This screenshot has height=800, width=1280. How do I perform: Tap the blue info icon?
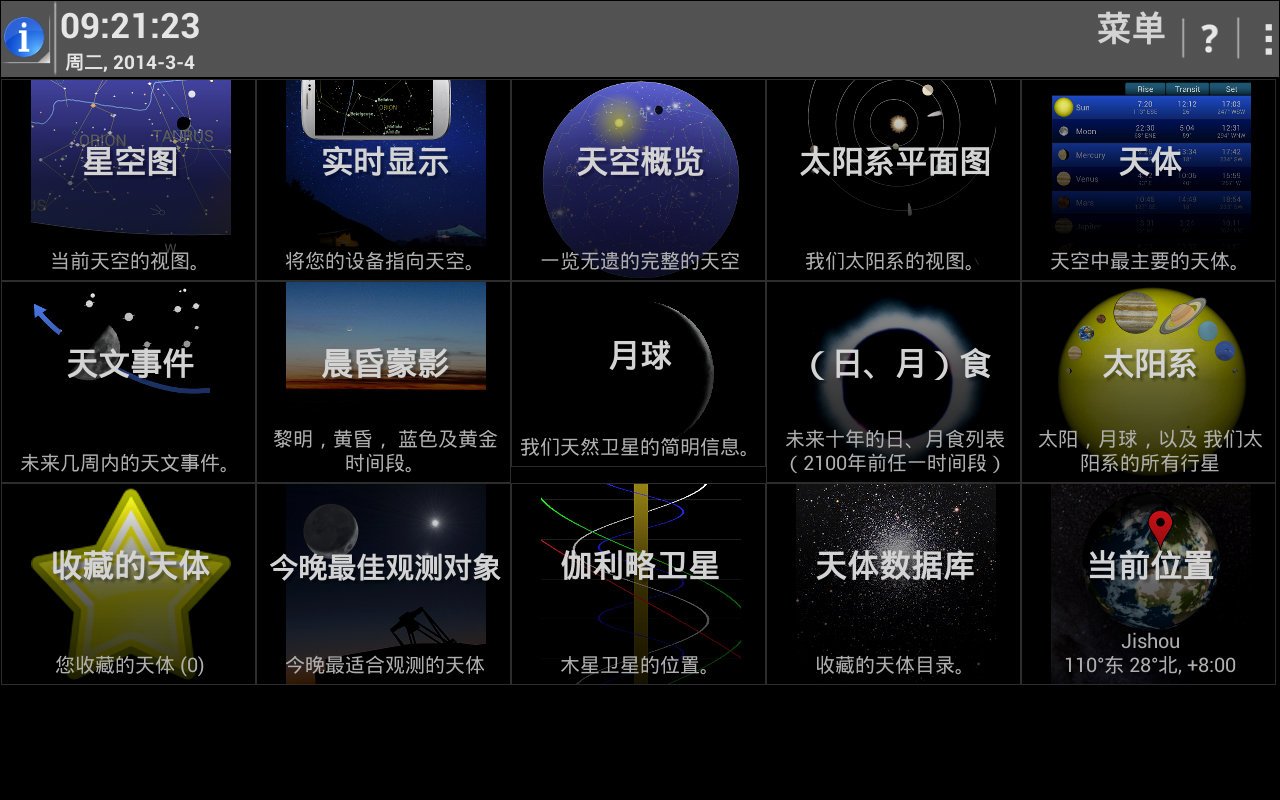click(24, 38)
